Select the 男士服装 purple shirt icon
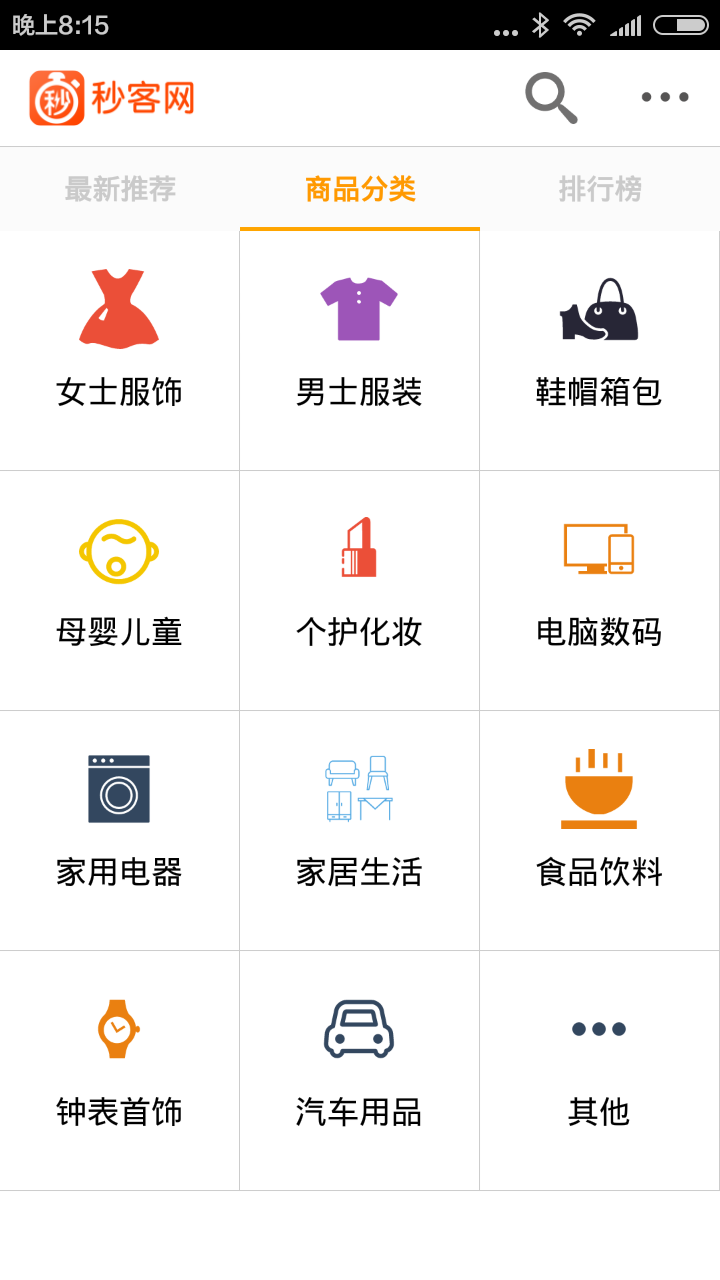This screenshot has height=1280, width=720. (359, 305)
